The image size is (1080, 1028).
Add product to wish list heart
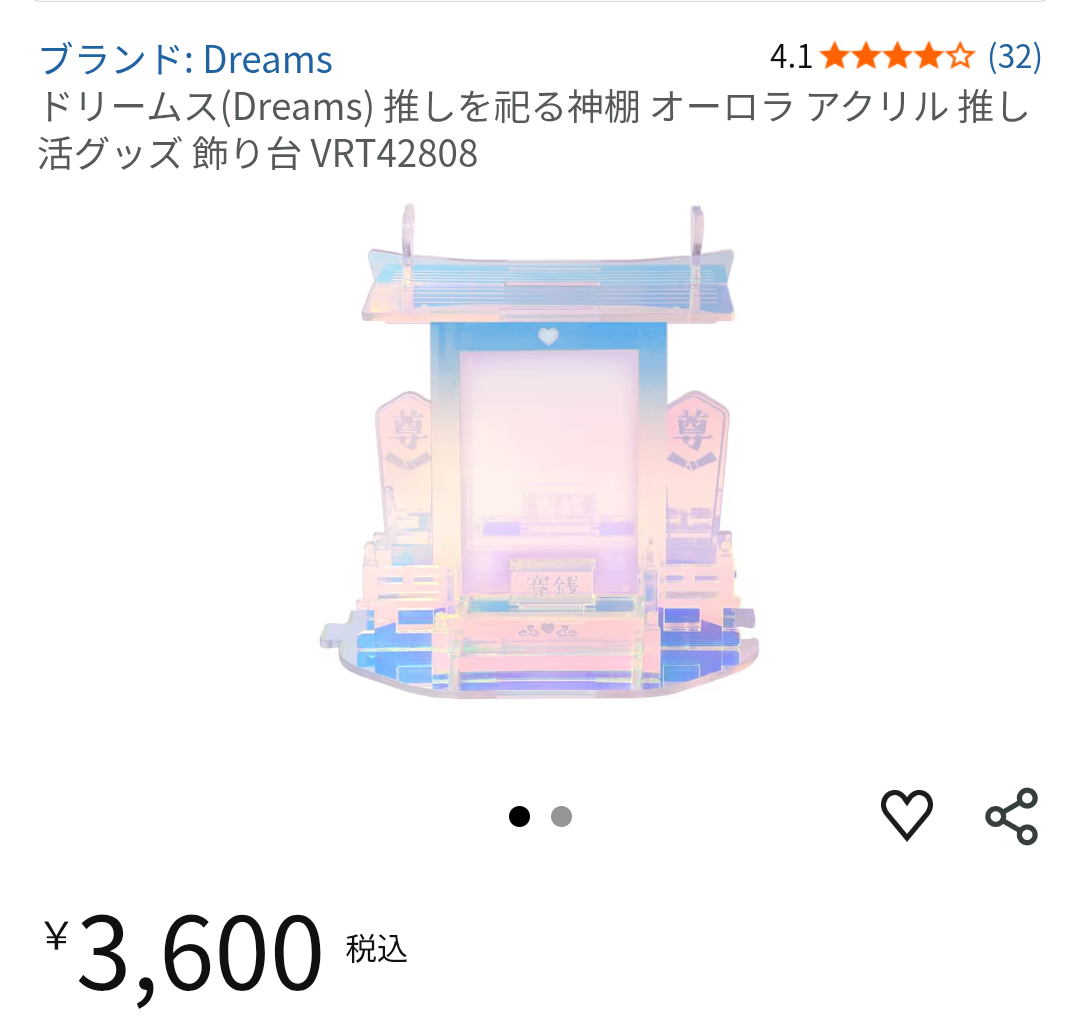(x=906, y=815)
